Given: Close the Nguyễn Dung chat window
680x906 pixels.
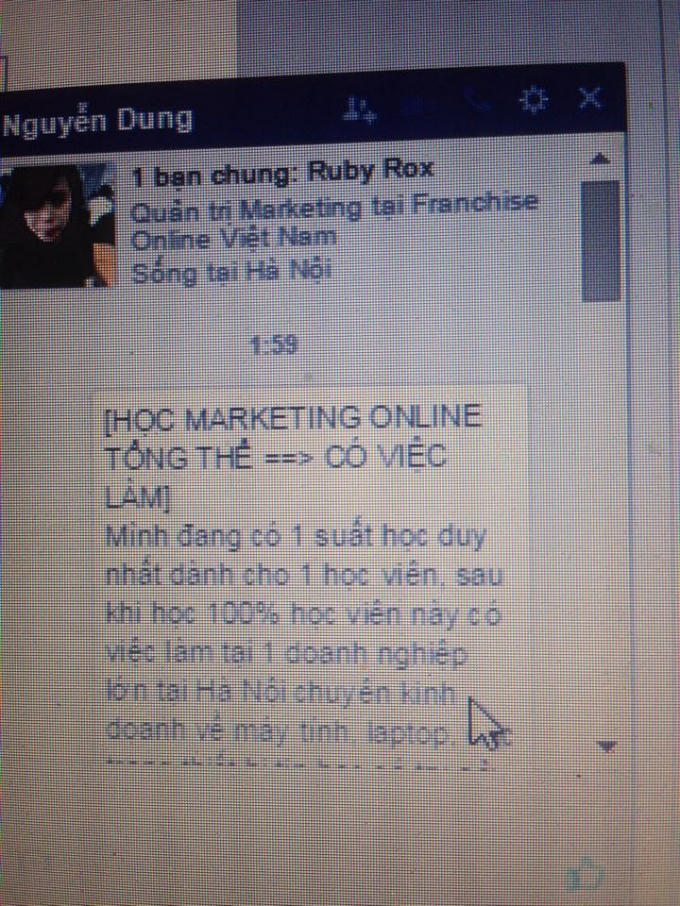Looking at the screenshot, I should point(590,98).
